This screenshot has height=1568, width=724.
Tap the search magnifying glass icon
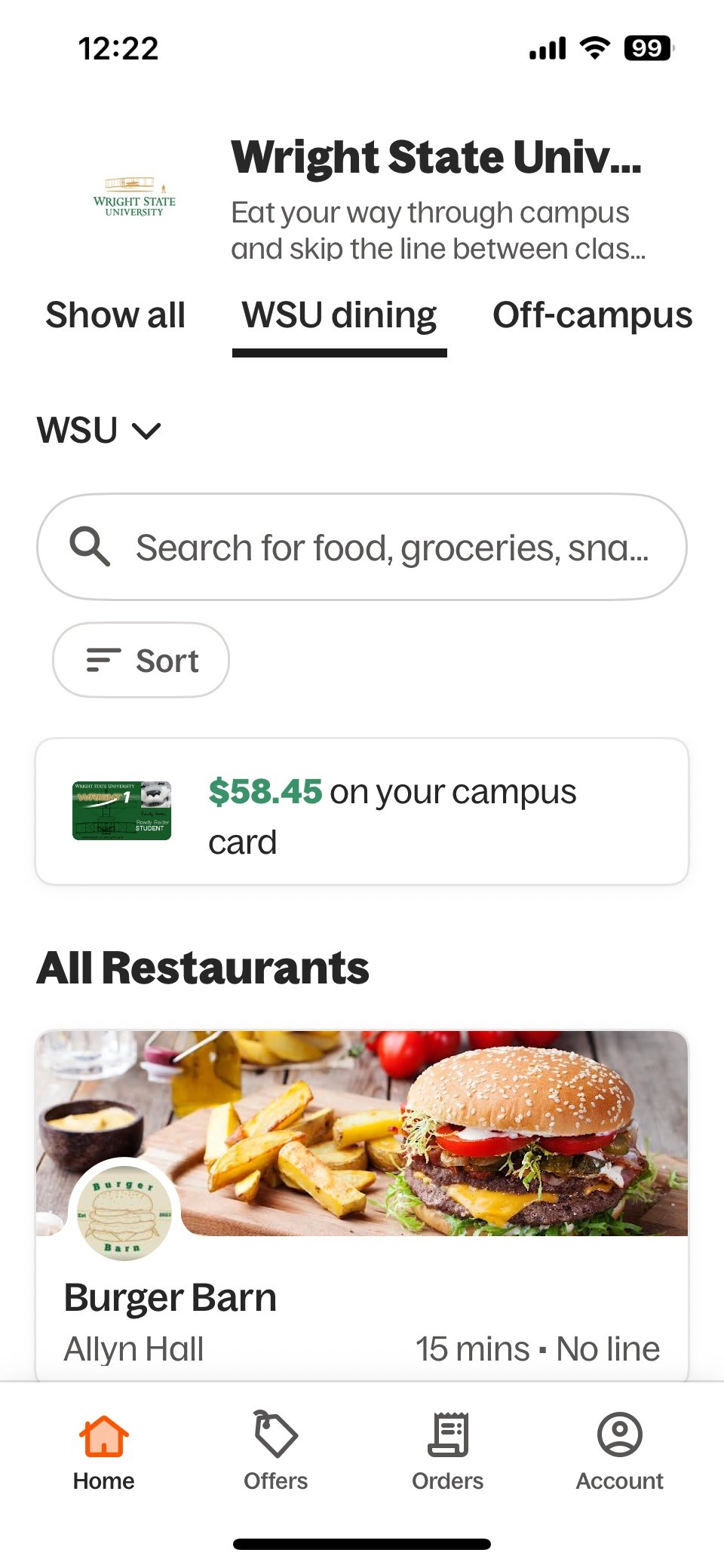coord(89,547)
